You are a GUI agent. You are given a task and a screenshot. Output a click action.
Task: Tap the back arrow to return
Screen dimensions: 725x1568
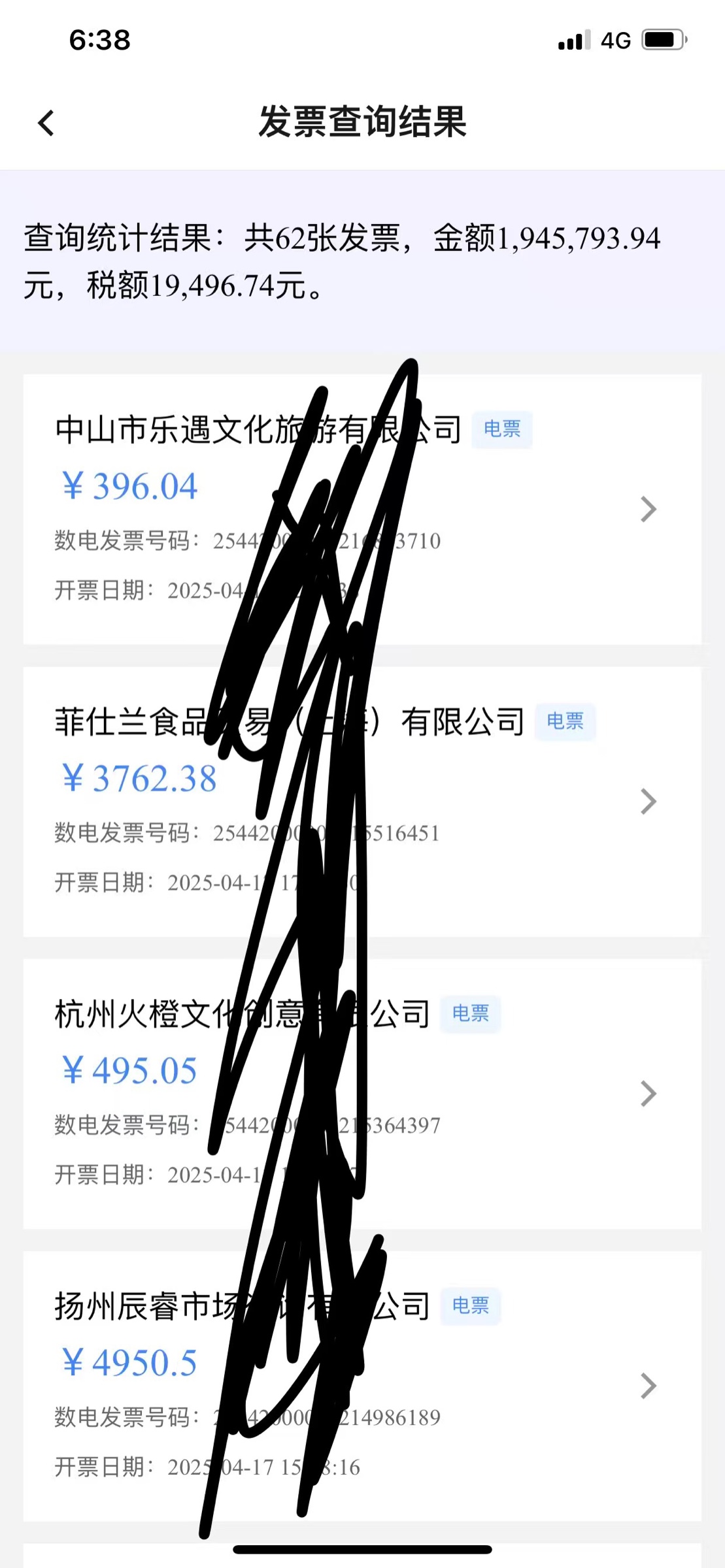point(46,123)
